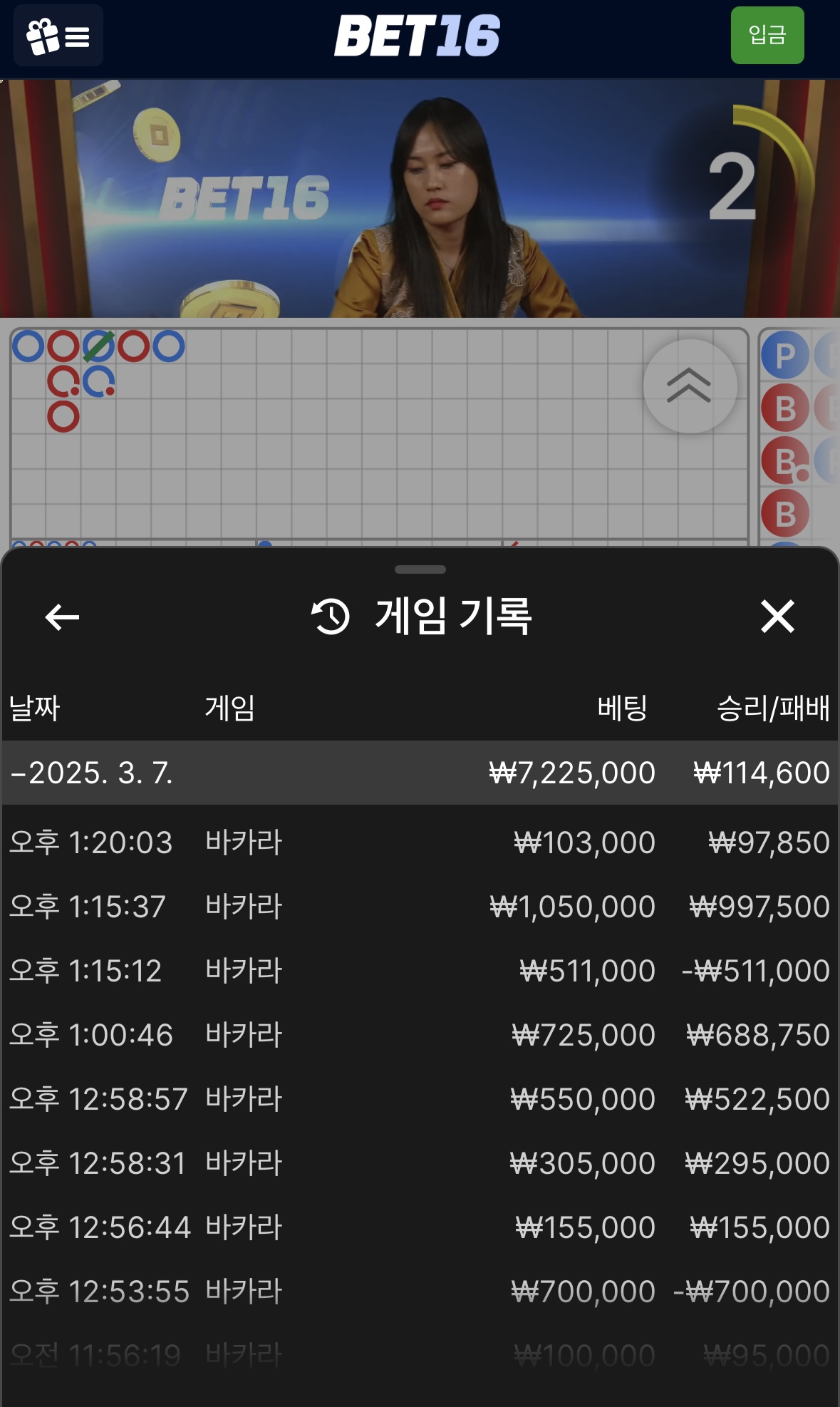This screenshot has width=840, height=1407.
Task: Open the 오후 12:53:55 바카라 record
Action: 419,1292
